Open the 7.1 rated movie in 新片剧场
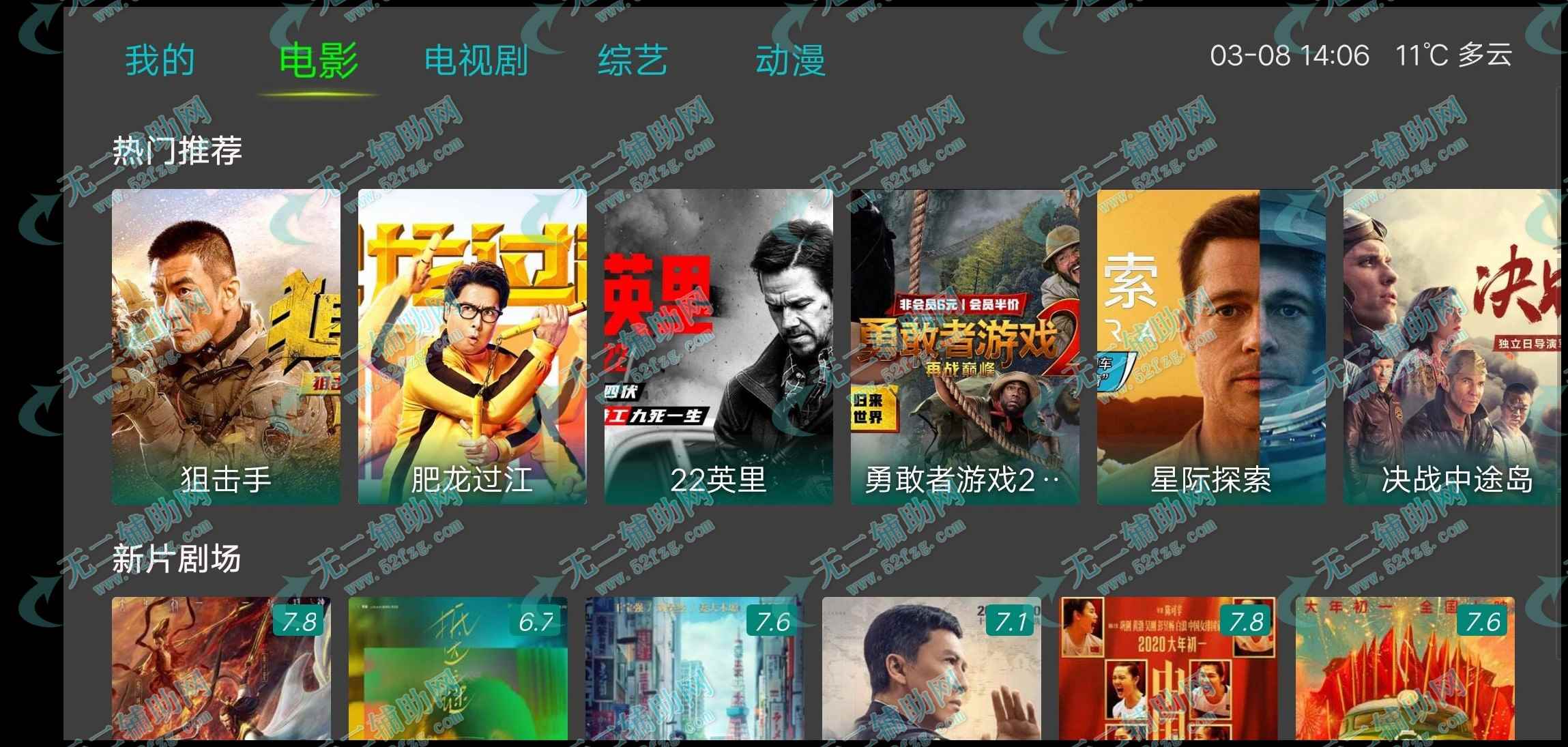Viewport: 1568px width, 747px height. [x=931, y=669]
